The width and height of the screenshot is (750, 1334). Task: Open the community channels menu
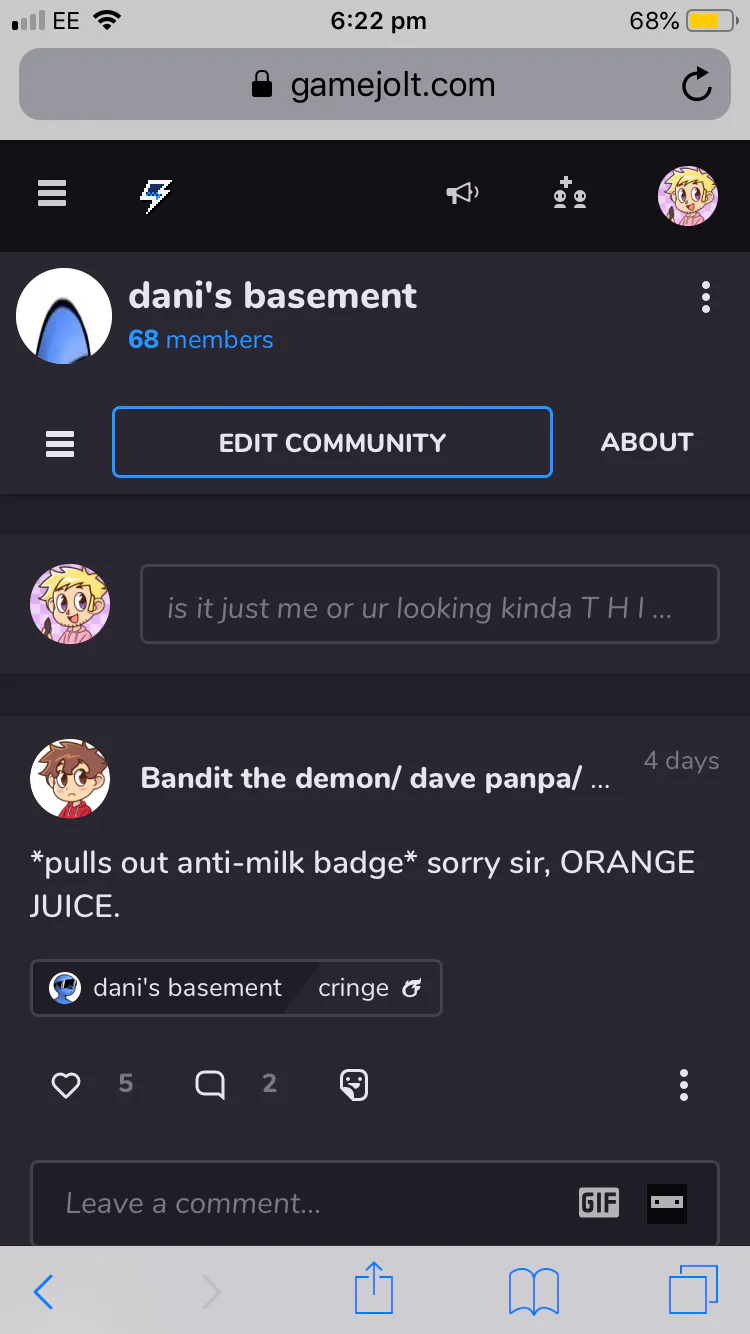pyautogui.click(x=60, y=442)
